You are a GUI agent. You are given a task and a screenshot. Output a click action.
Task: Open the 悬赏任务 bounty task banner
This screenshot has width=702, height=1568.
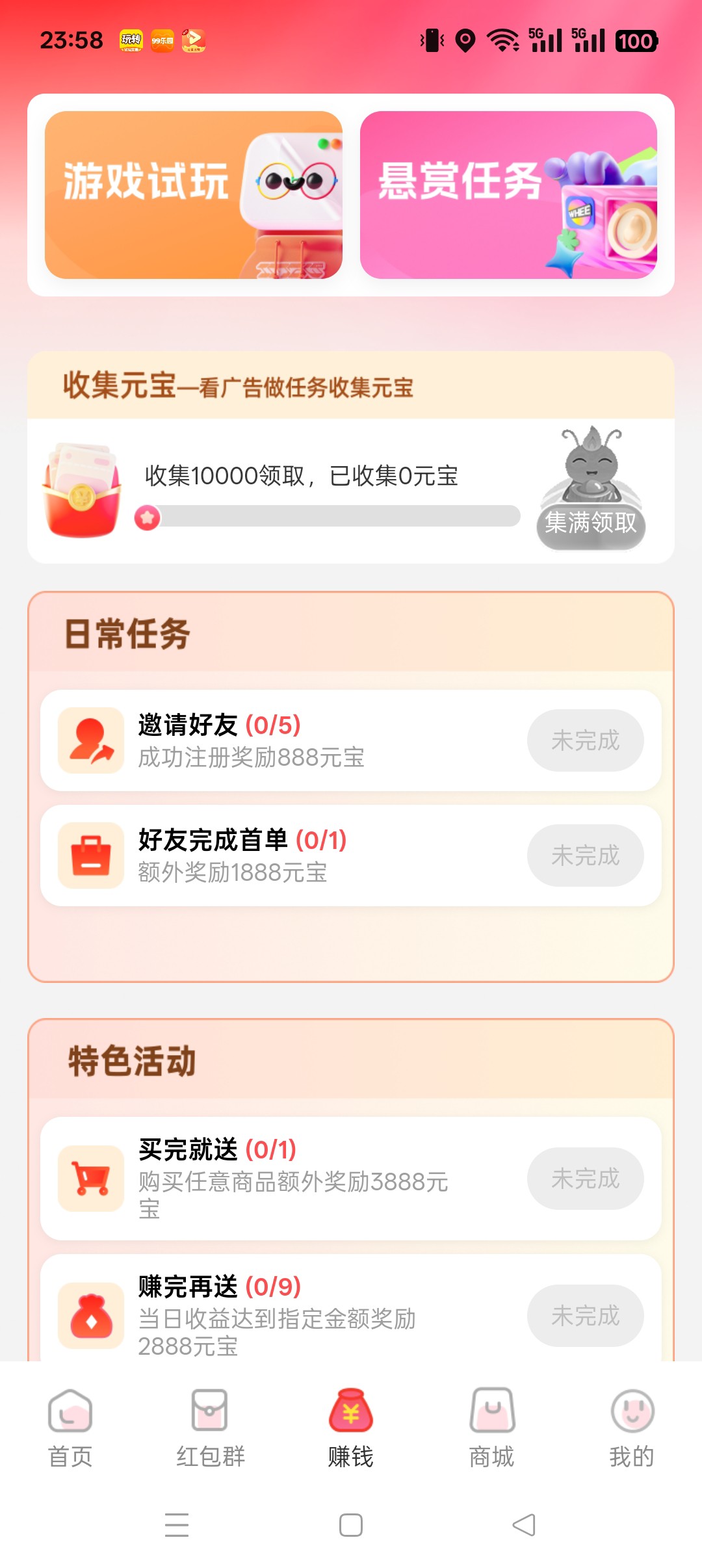point(511,196)
